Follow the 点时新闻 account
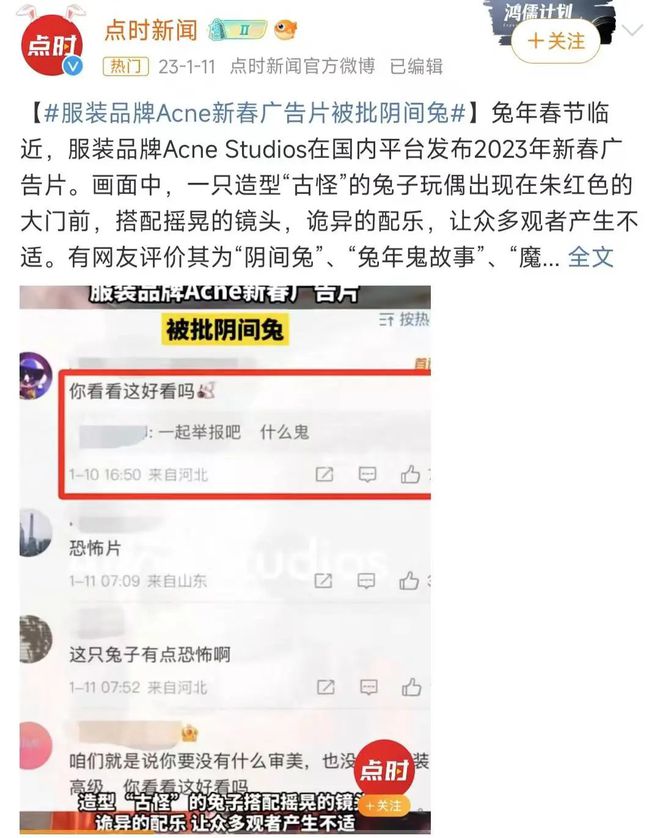 (557, 41)
